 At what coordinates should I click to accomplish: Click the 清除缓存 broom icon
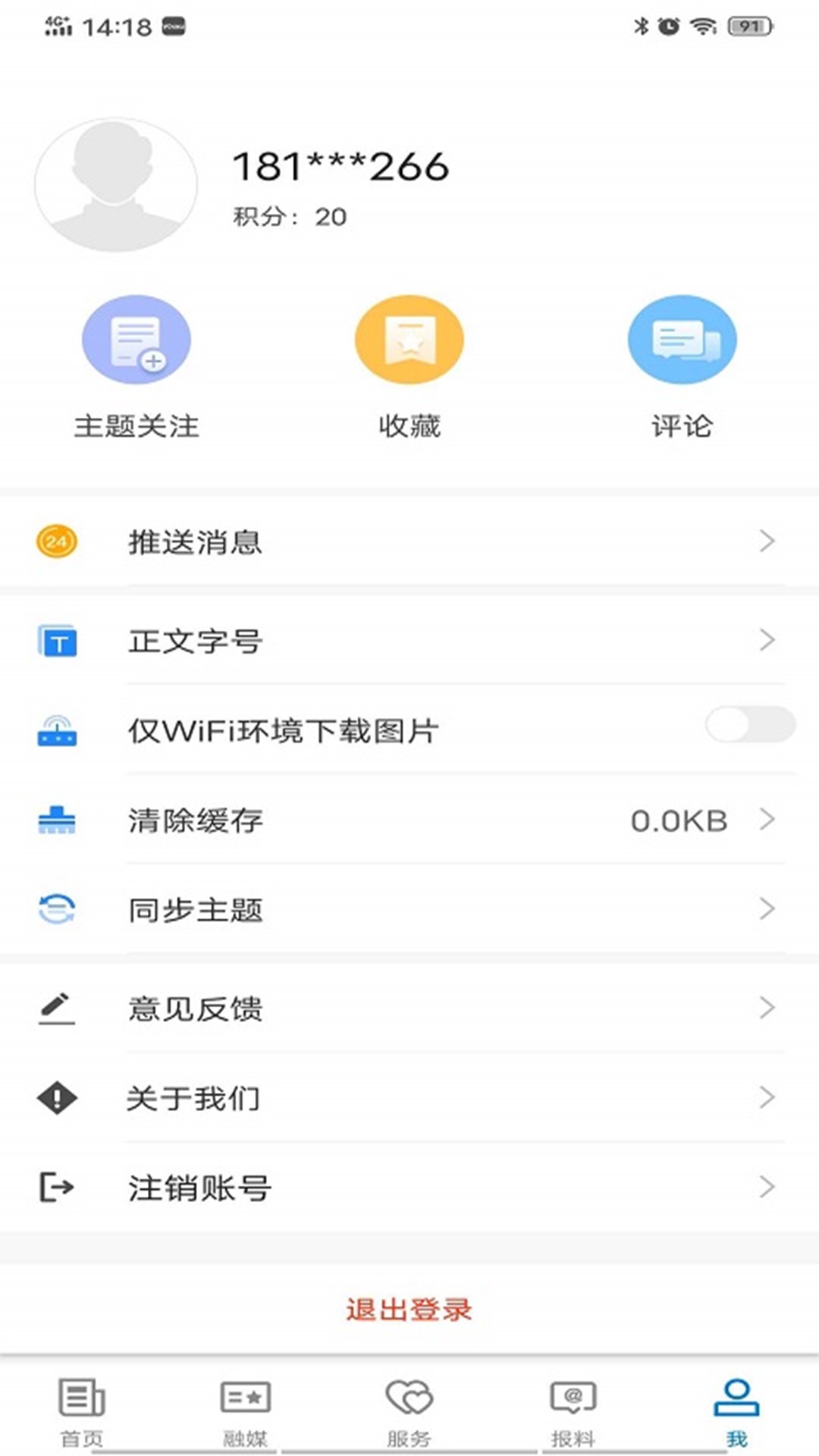point(55,821)
